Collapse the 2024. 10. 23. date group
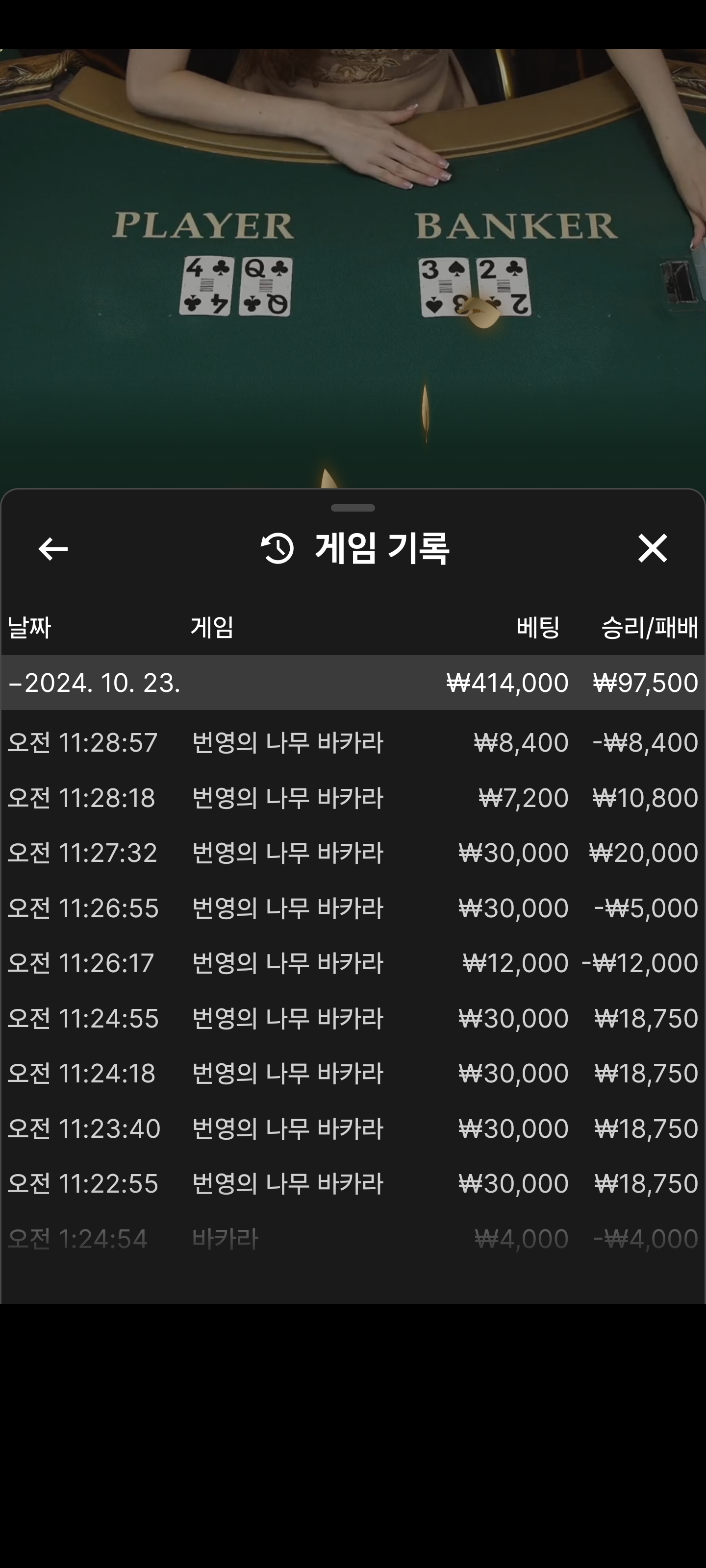The width and height of the screenshot is (706, 1568). pos(353,683)
